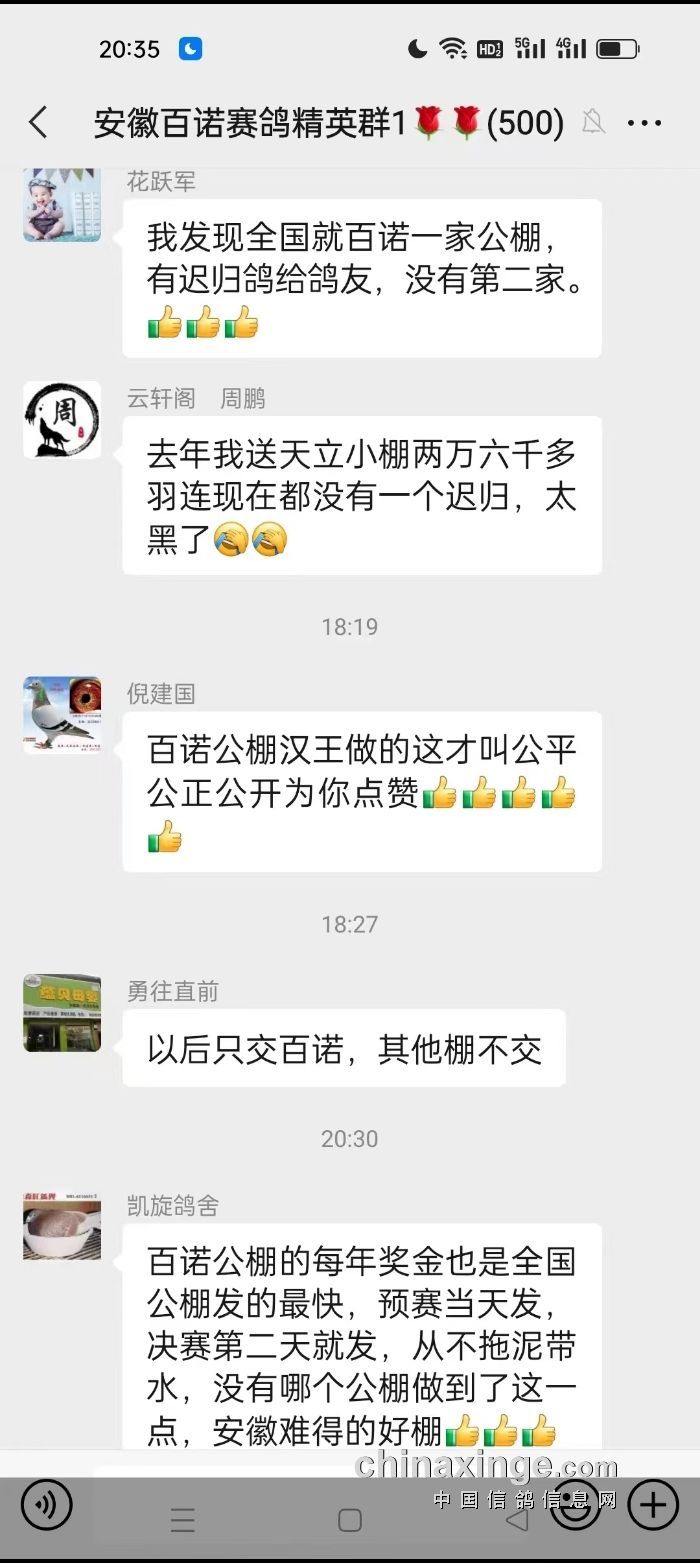Open 花跃军's profile avatar

pos(62,206)
